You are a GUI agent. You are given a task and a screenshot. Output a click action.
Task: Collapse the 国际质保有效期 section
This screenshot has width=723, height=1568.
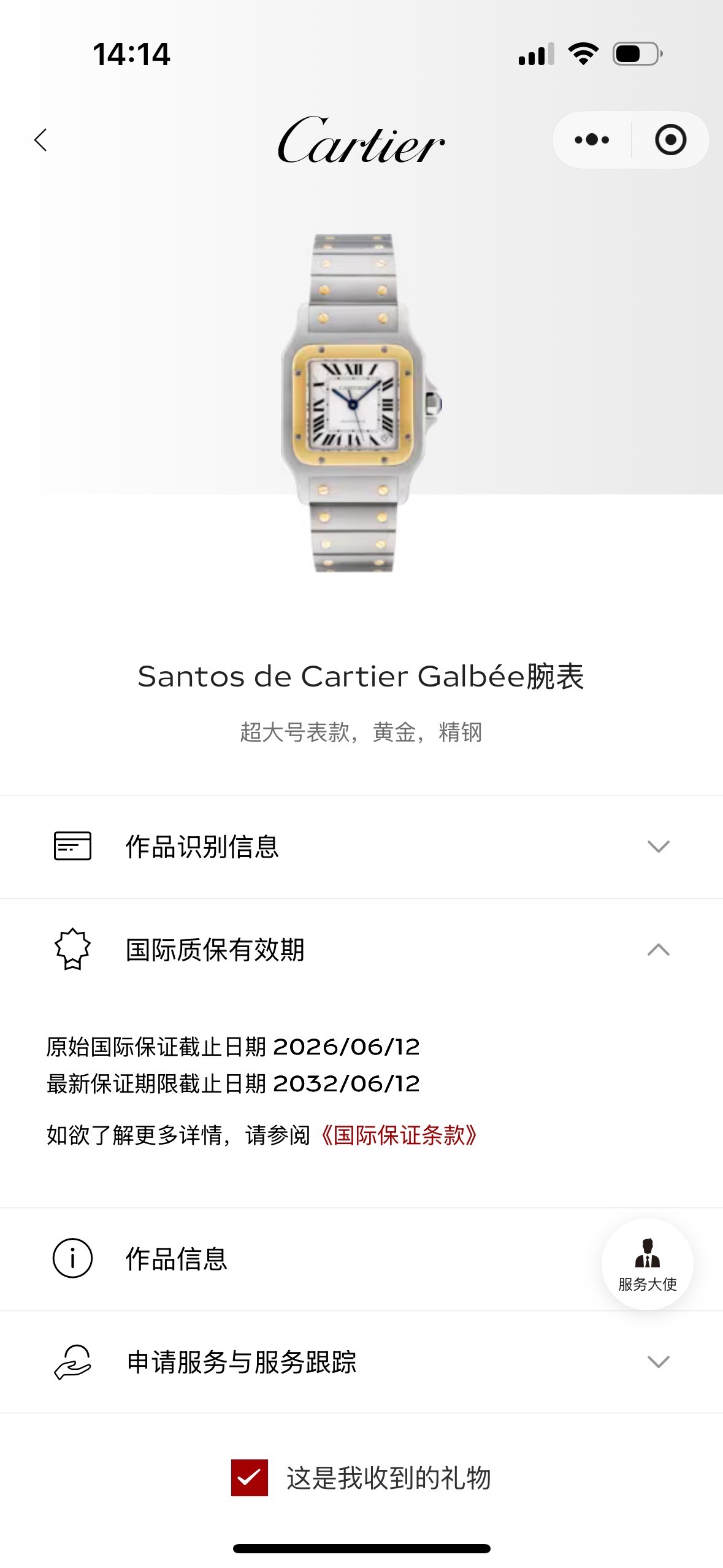click(658, 950)
